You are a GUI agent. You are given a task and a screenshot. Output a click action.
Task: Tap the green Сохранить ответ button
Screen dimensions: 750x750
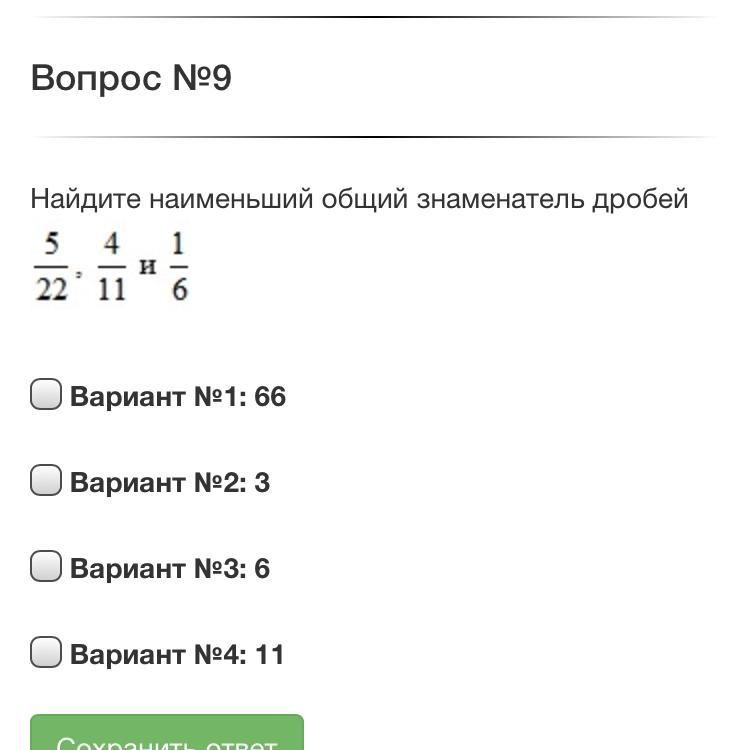167,735
